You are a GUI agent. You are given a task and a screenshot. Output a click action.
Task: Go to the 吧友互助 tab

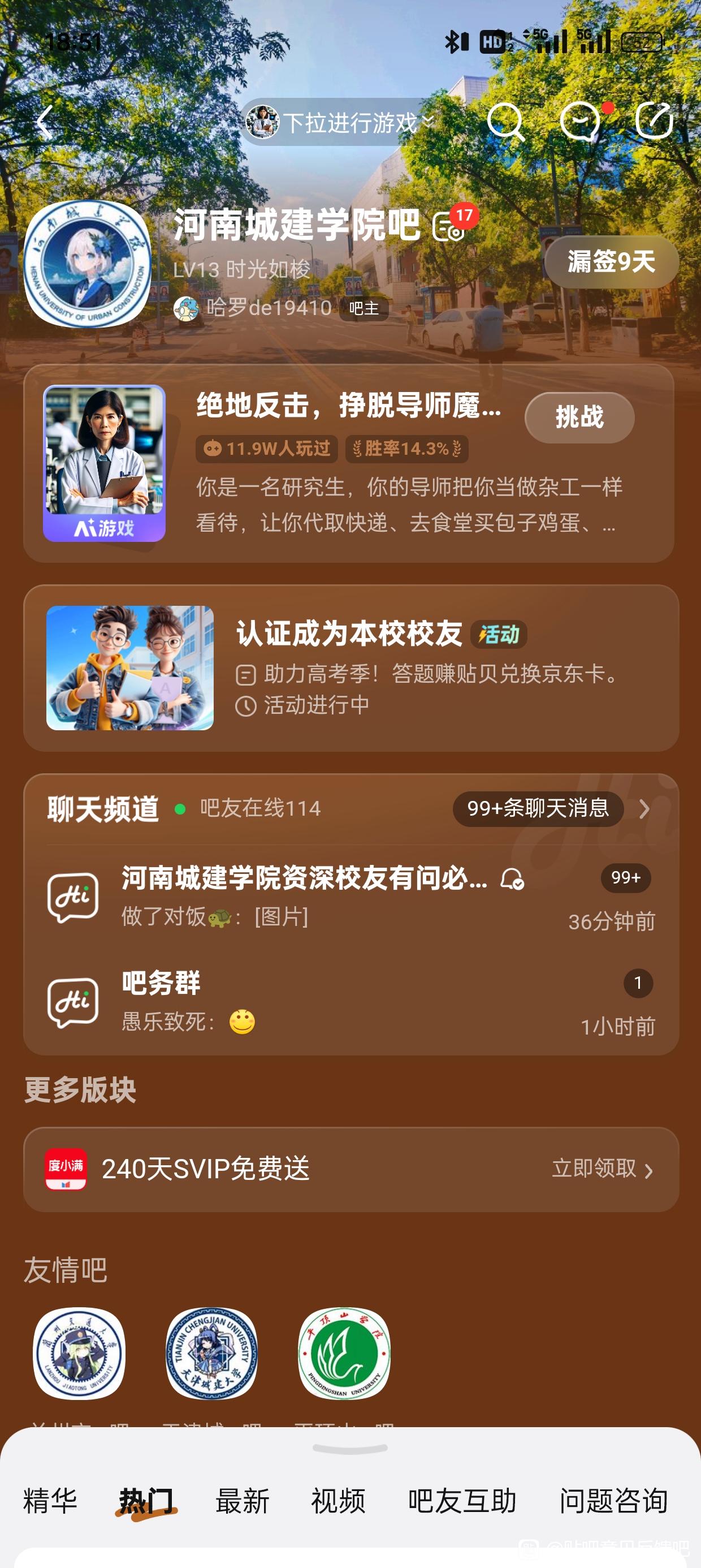(x=462, y=1501)
